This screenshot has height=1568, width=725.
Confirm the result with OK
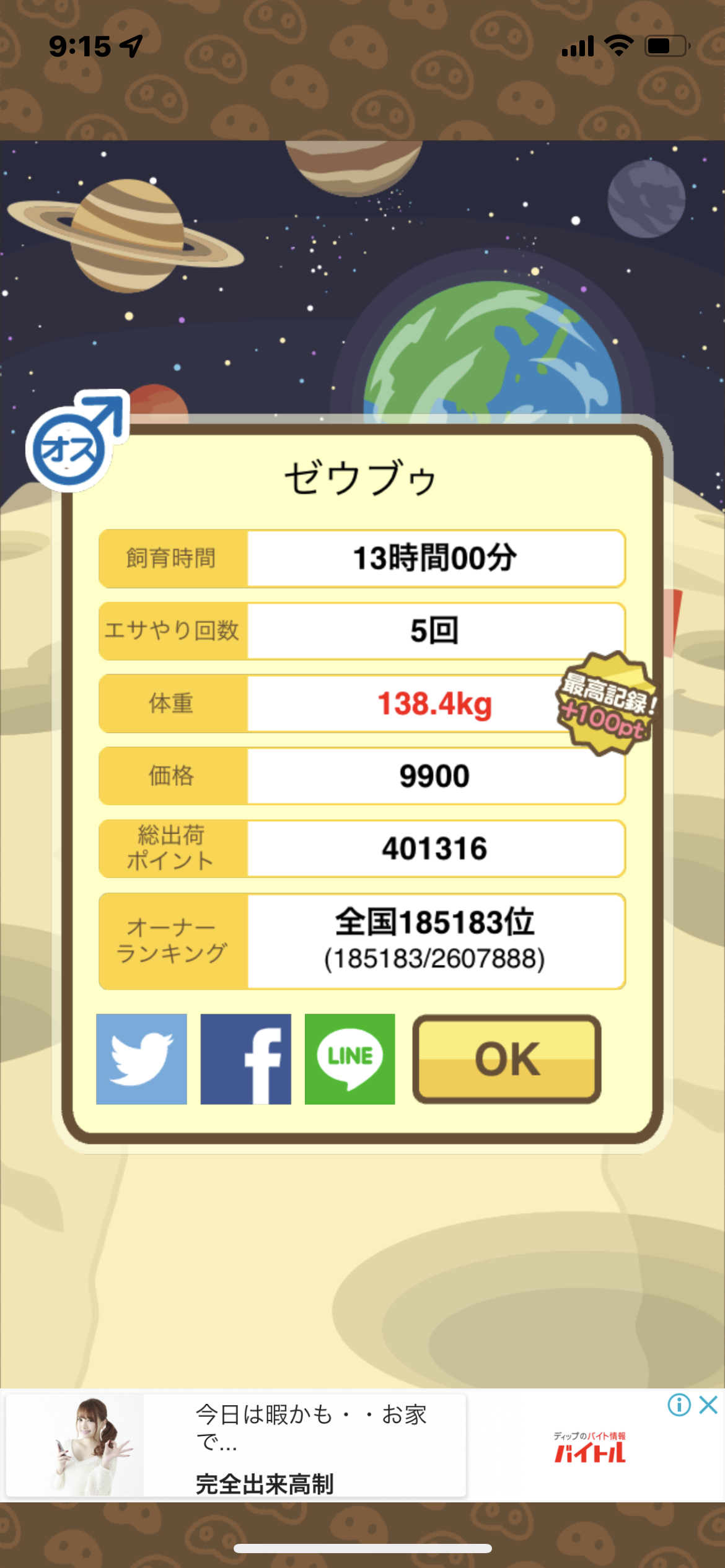[x=507, y=1059]
